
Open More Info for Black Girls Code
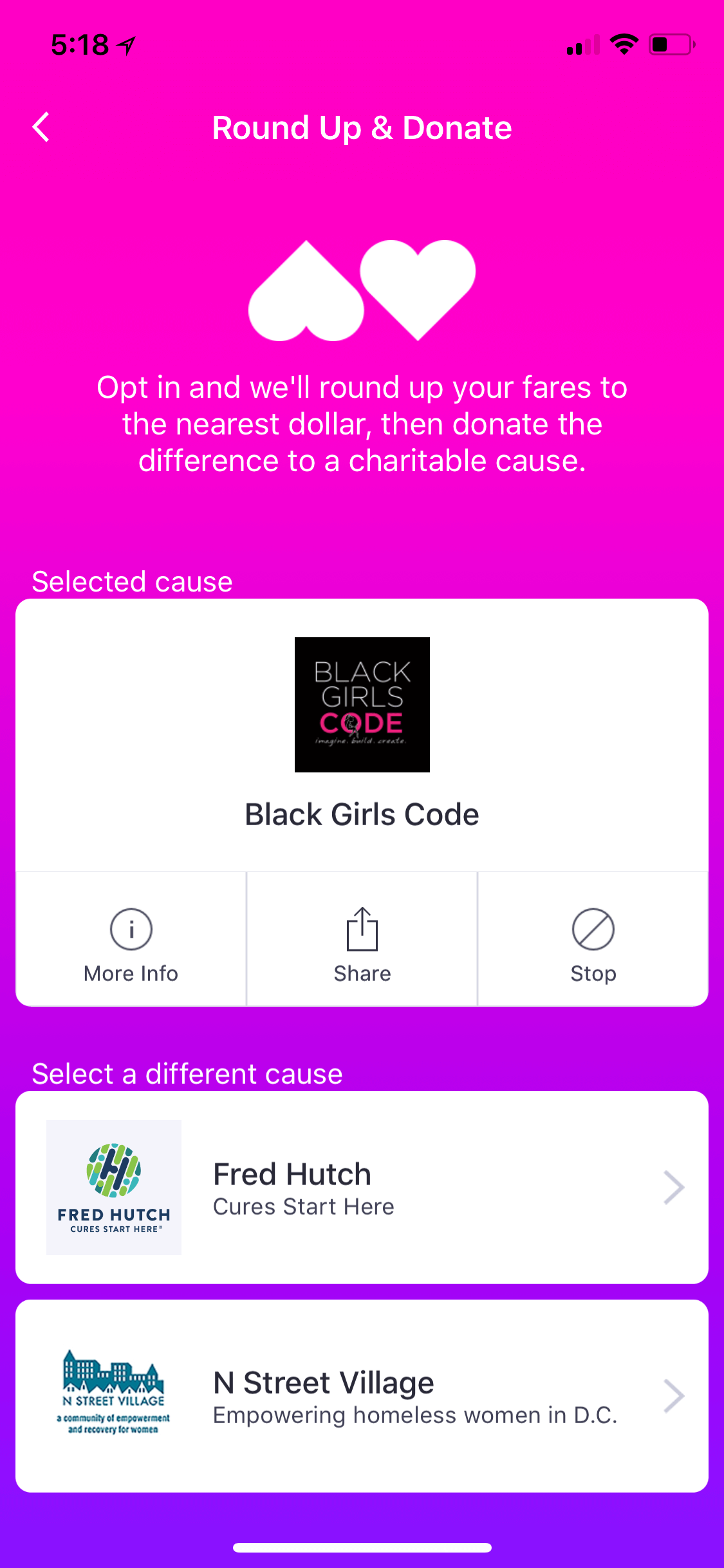(x=131, y=939)
